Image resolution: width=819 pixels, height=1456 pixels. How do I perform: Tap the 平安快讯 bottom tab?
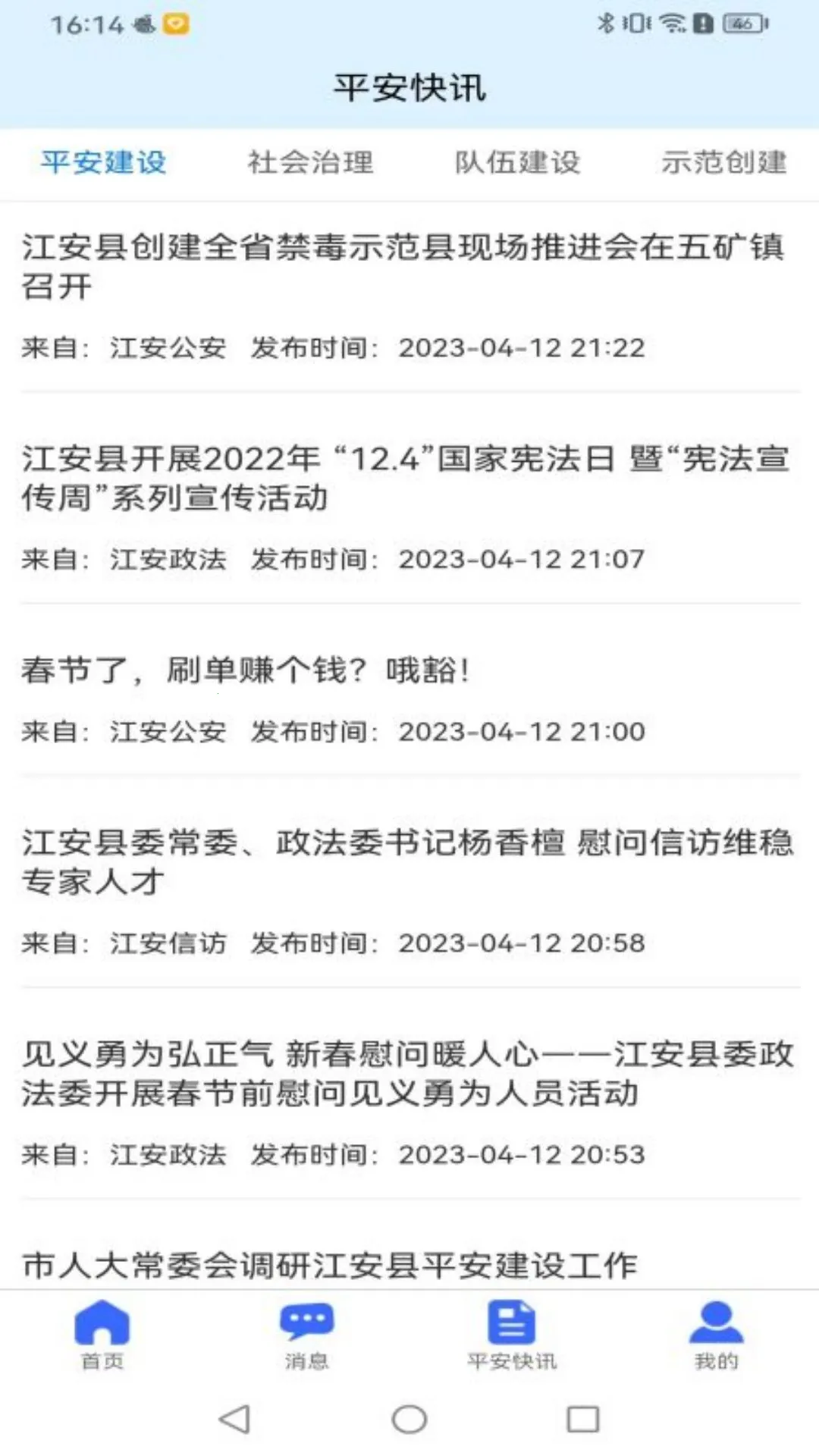512,1335
